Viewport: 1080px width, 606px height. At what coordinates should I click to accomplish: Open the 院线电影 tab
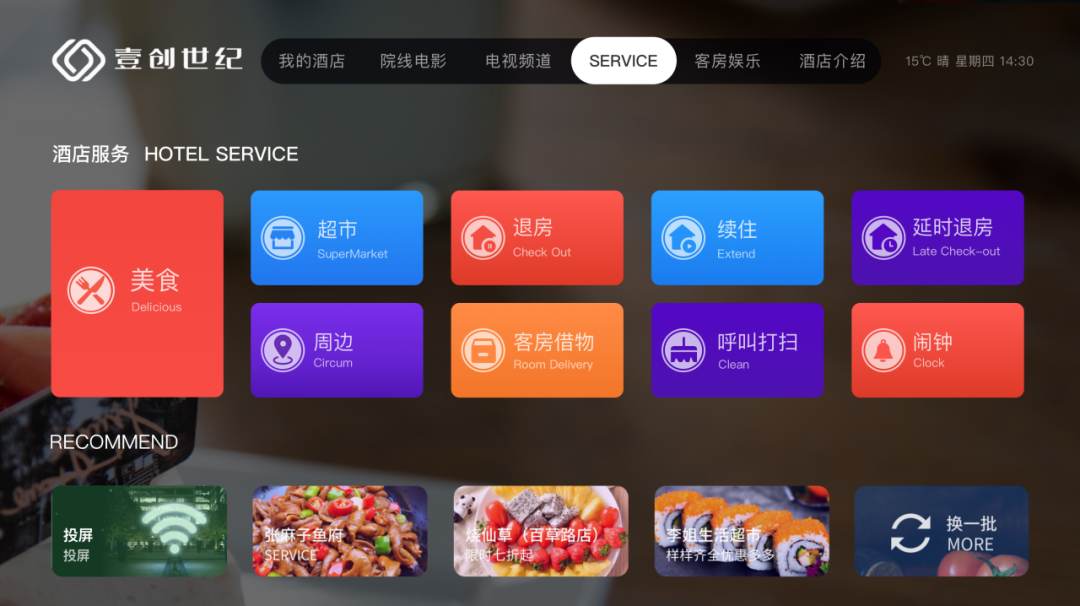(x=413, y=61)
